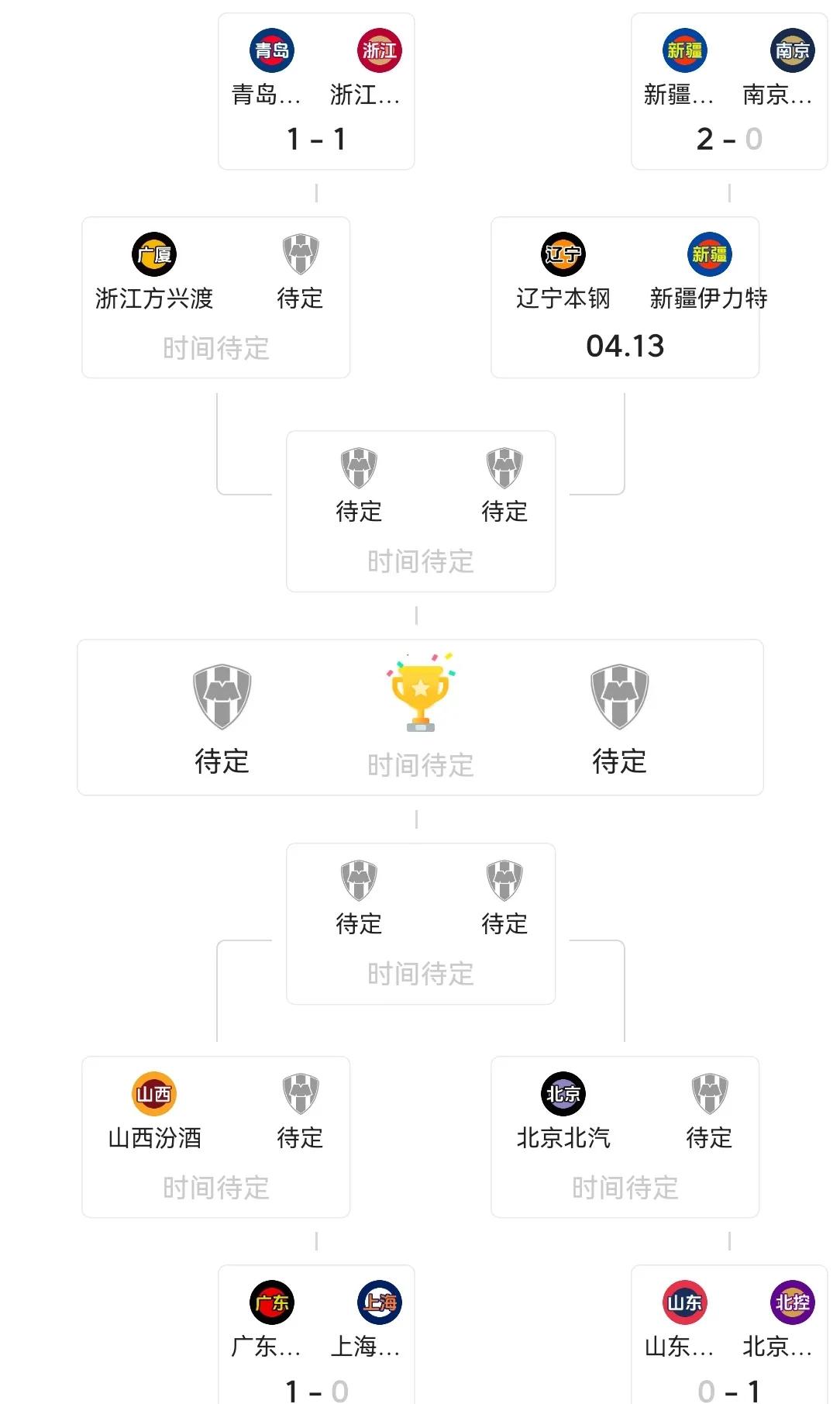This screenshot has height=1404, width=840.
Task: Click the 北控 team logo
Action: pyautogui.click(x=792, y=1303)
